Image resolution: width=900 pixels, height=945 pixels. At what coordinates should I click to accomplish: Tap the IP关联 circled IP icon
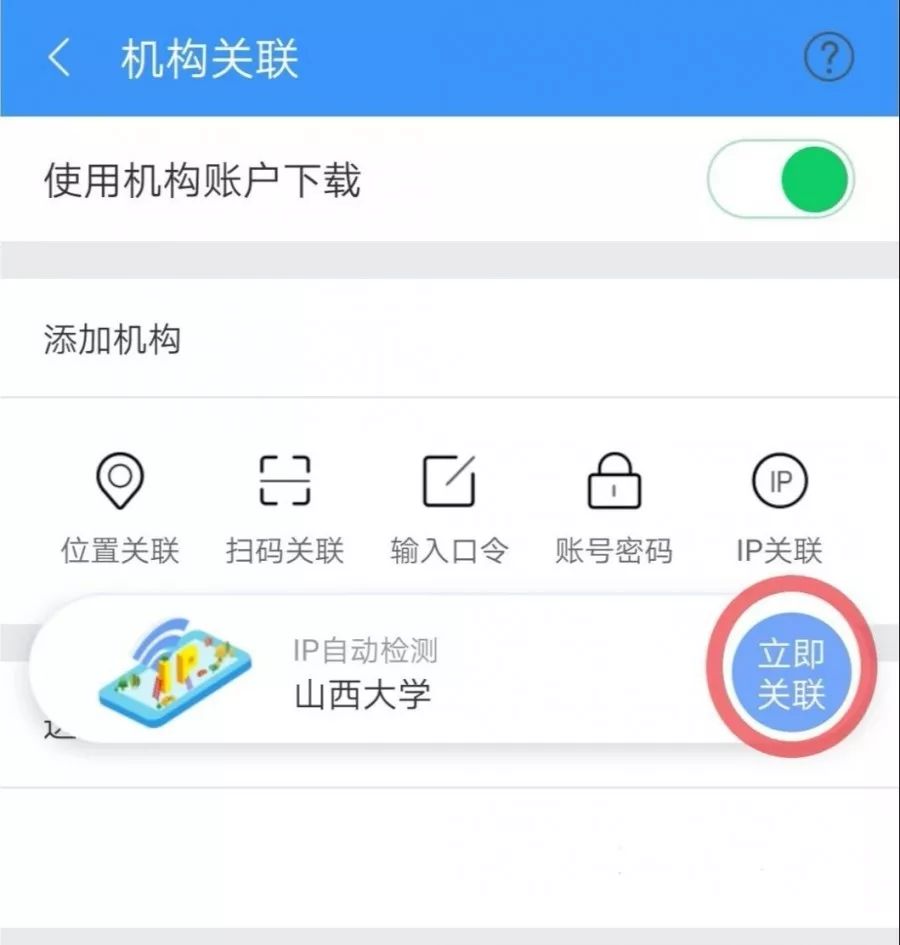(780, 479)
